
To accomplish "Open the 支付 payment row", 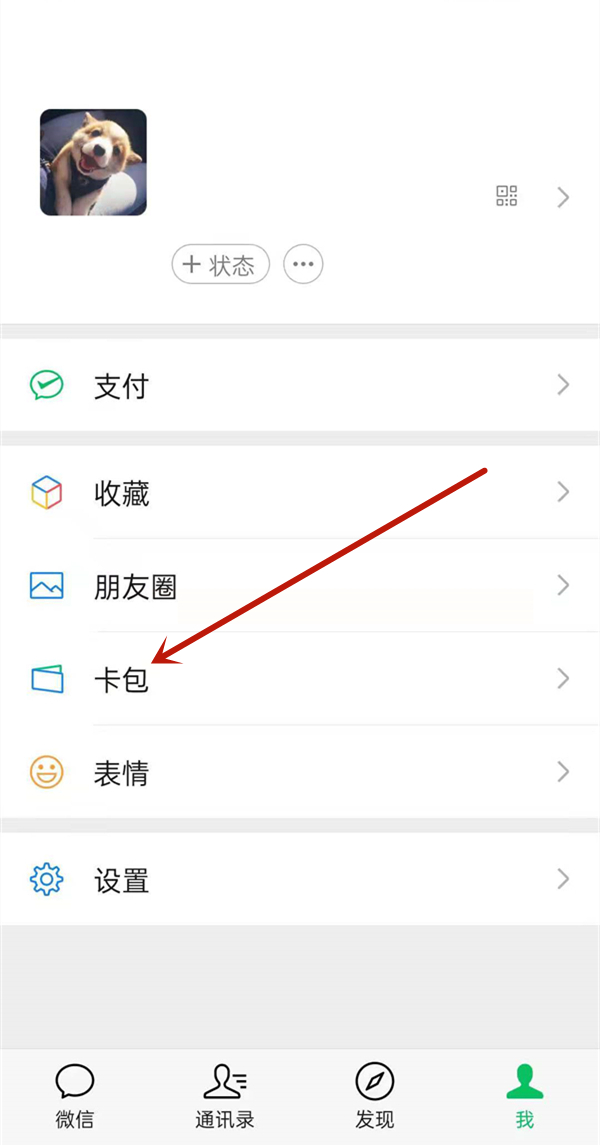I will [x=300, y=386].
